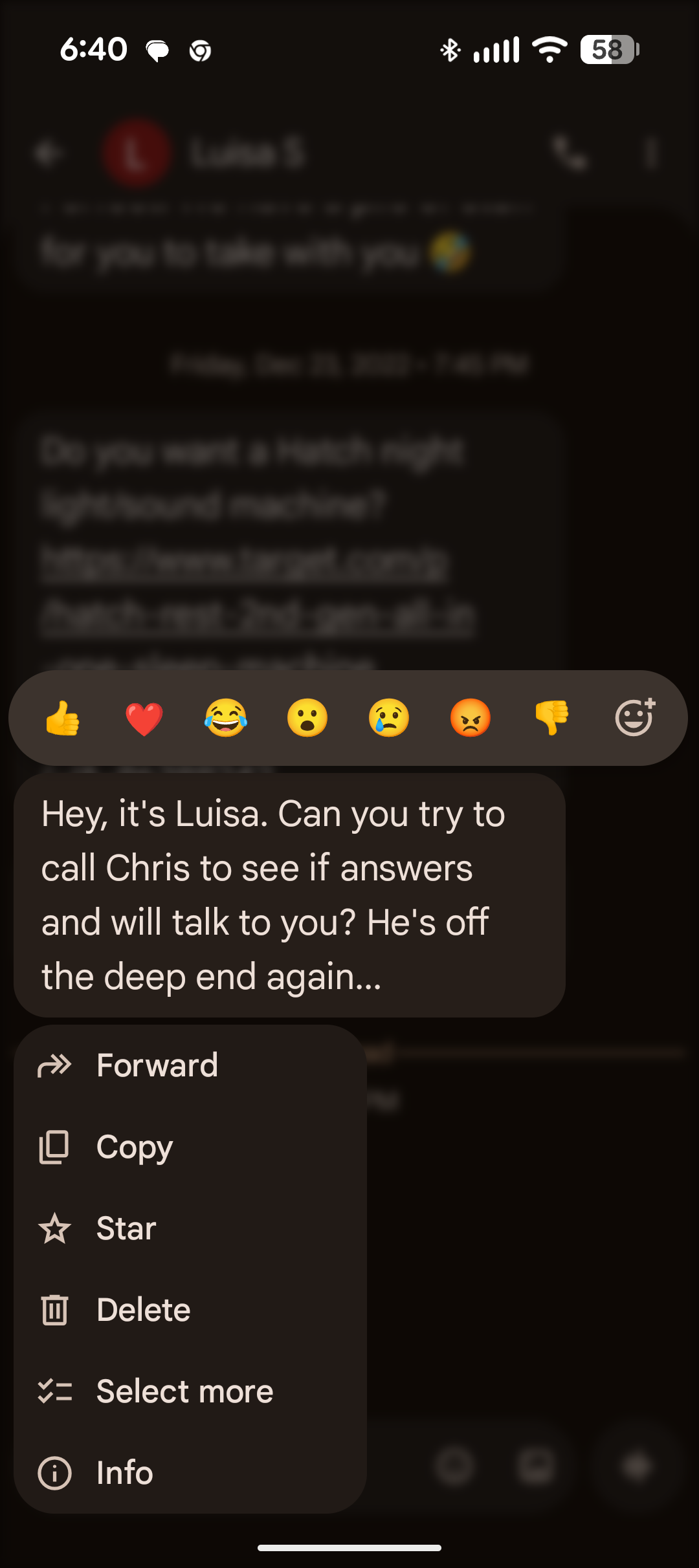Delete the selected message
The height and width of the screenshot is (1568, 699).
143,1310
